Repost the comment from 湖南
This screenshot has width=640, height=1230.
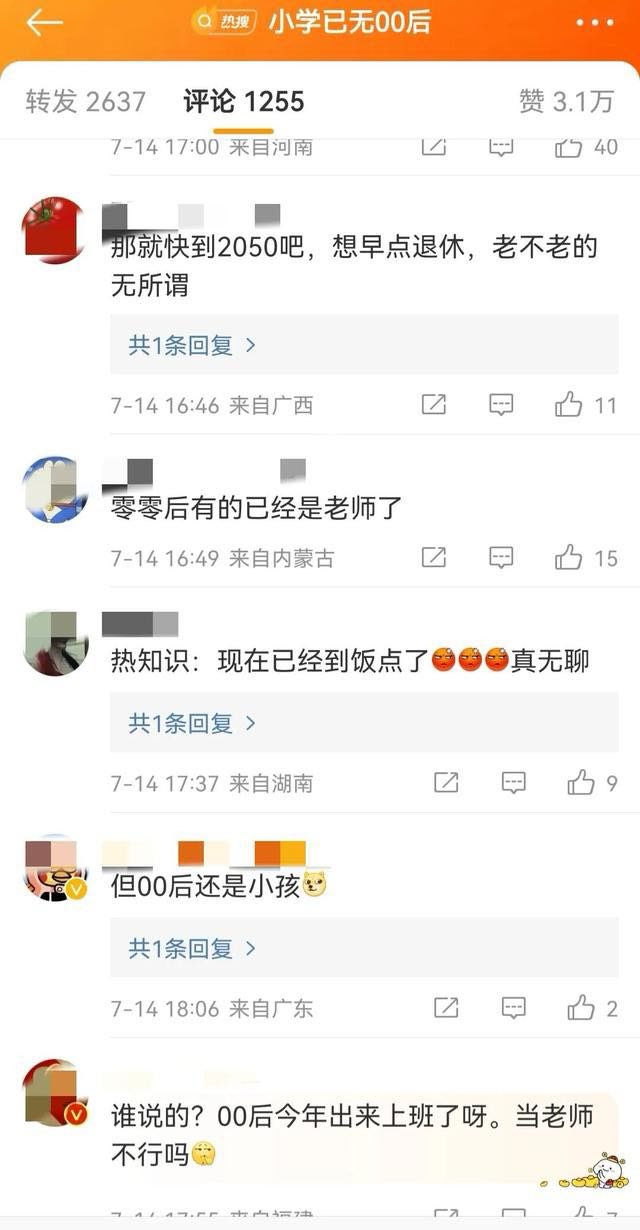[446, 783]
